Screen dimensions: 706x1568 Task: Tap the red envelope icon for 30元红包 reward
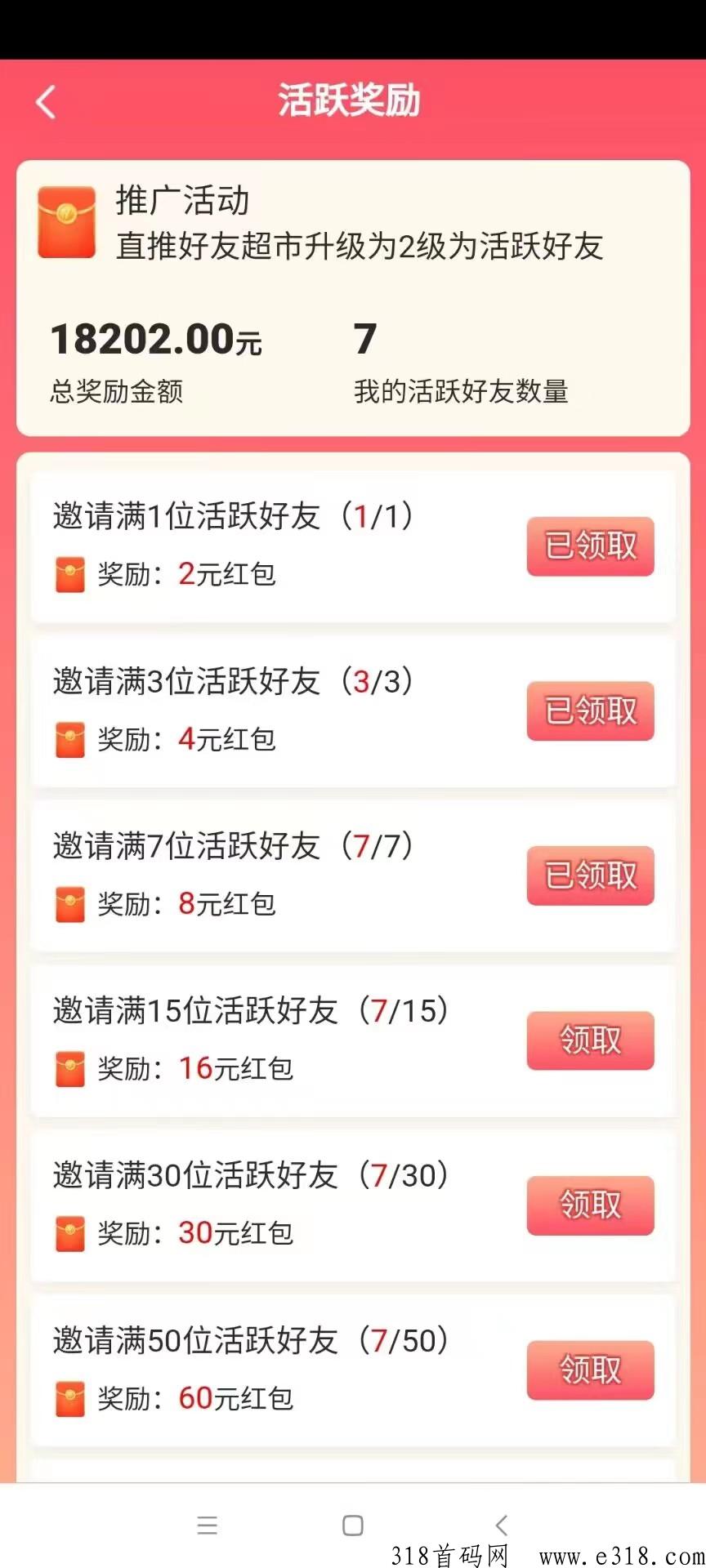(x=69, y=1235)
